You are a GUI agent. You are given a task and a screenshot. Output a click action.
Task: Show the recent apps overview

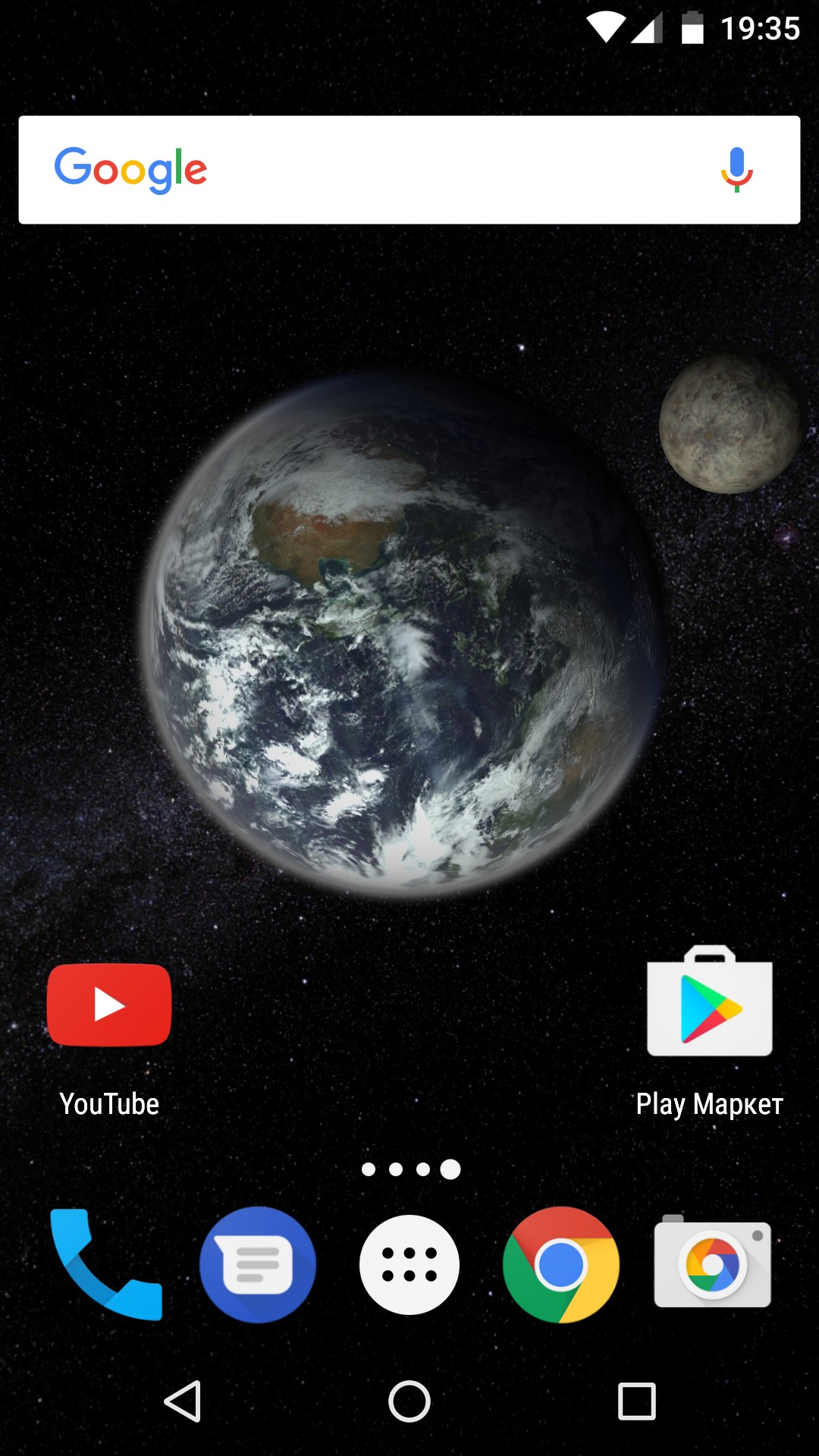[x=637, y=1401]
